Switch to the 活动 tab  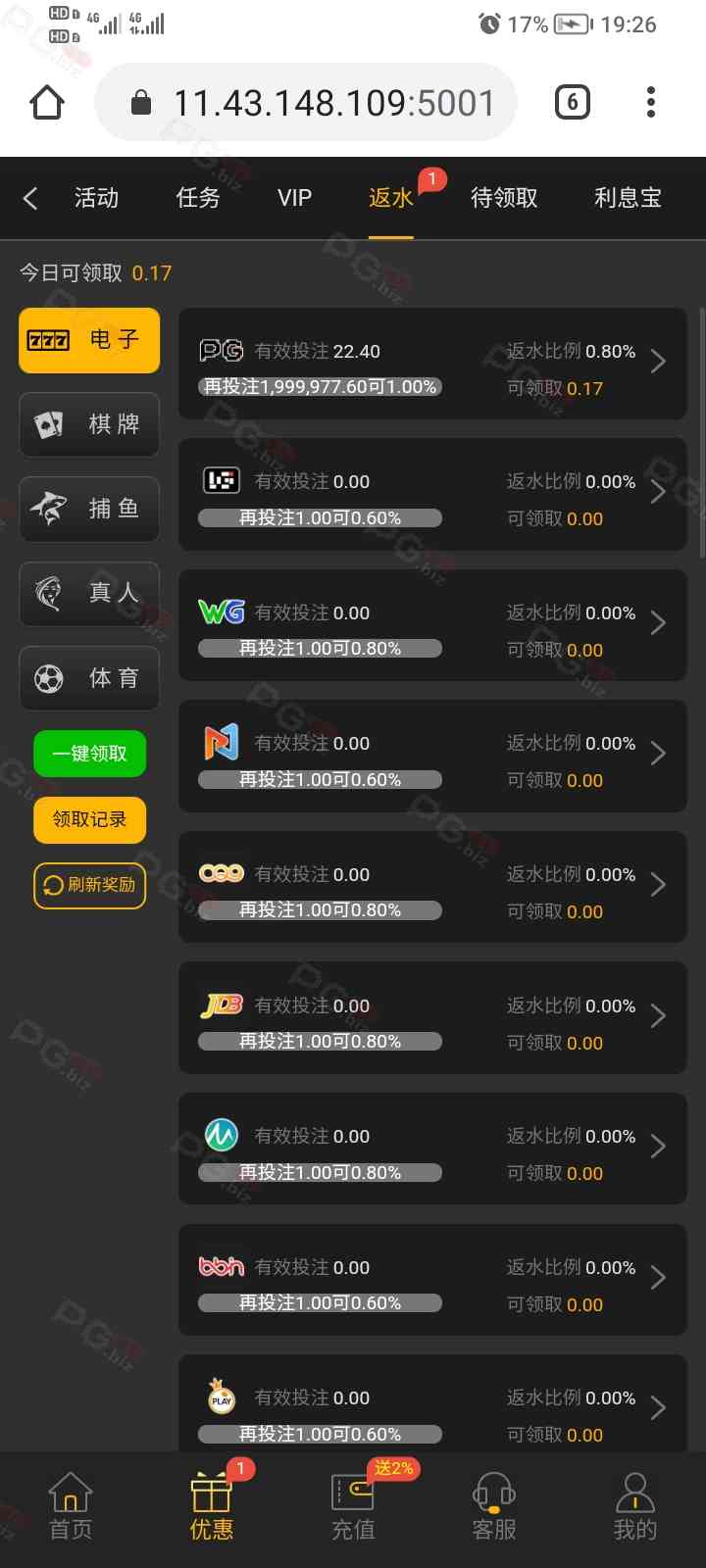coord(96,199)
